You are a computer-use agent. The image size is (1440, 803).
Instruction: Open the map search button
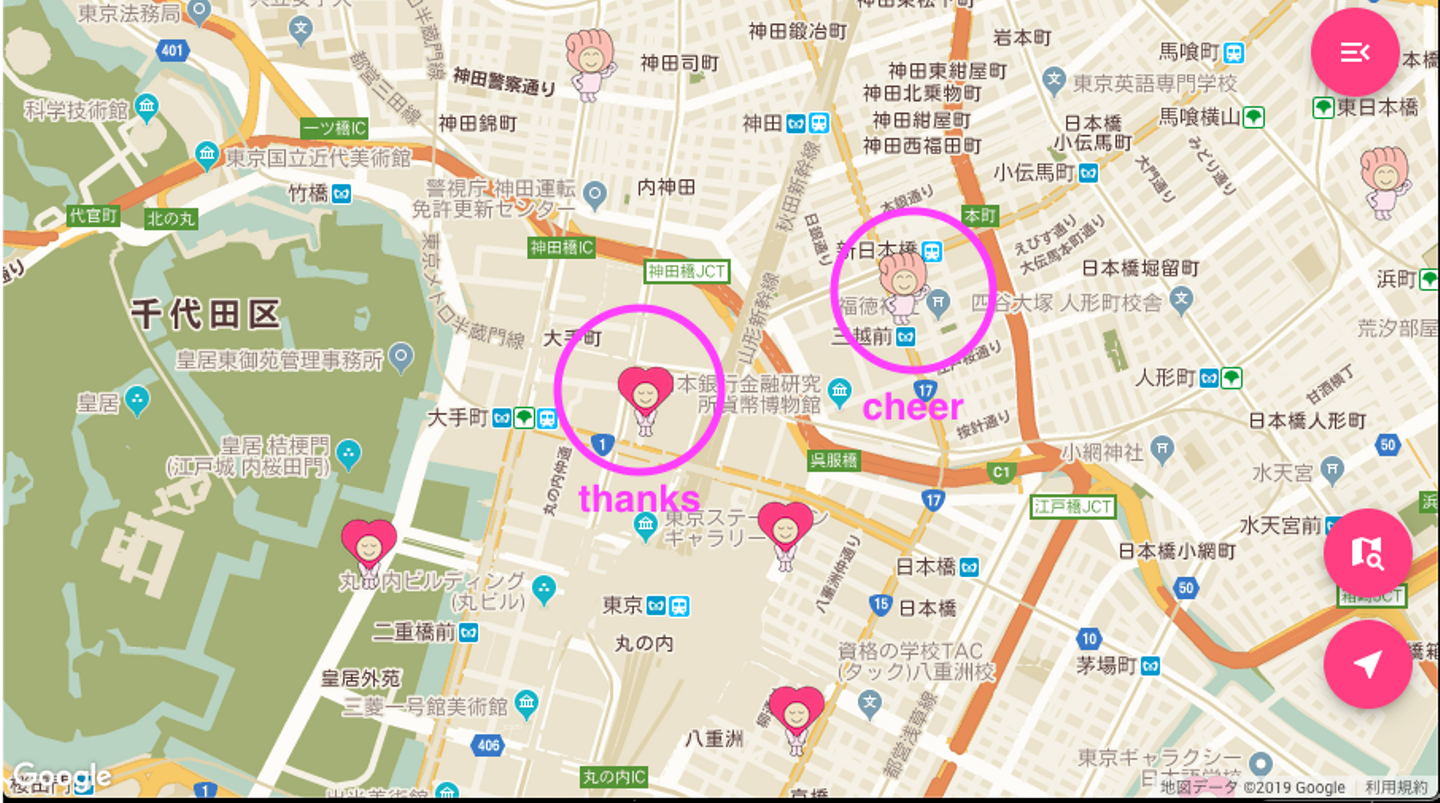coord(1367,552)
